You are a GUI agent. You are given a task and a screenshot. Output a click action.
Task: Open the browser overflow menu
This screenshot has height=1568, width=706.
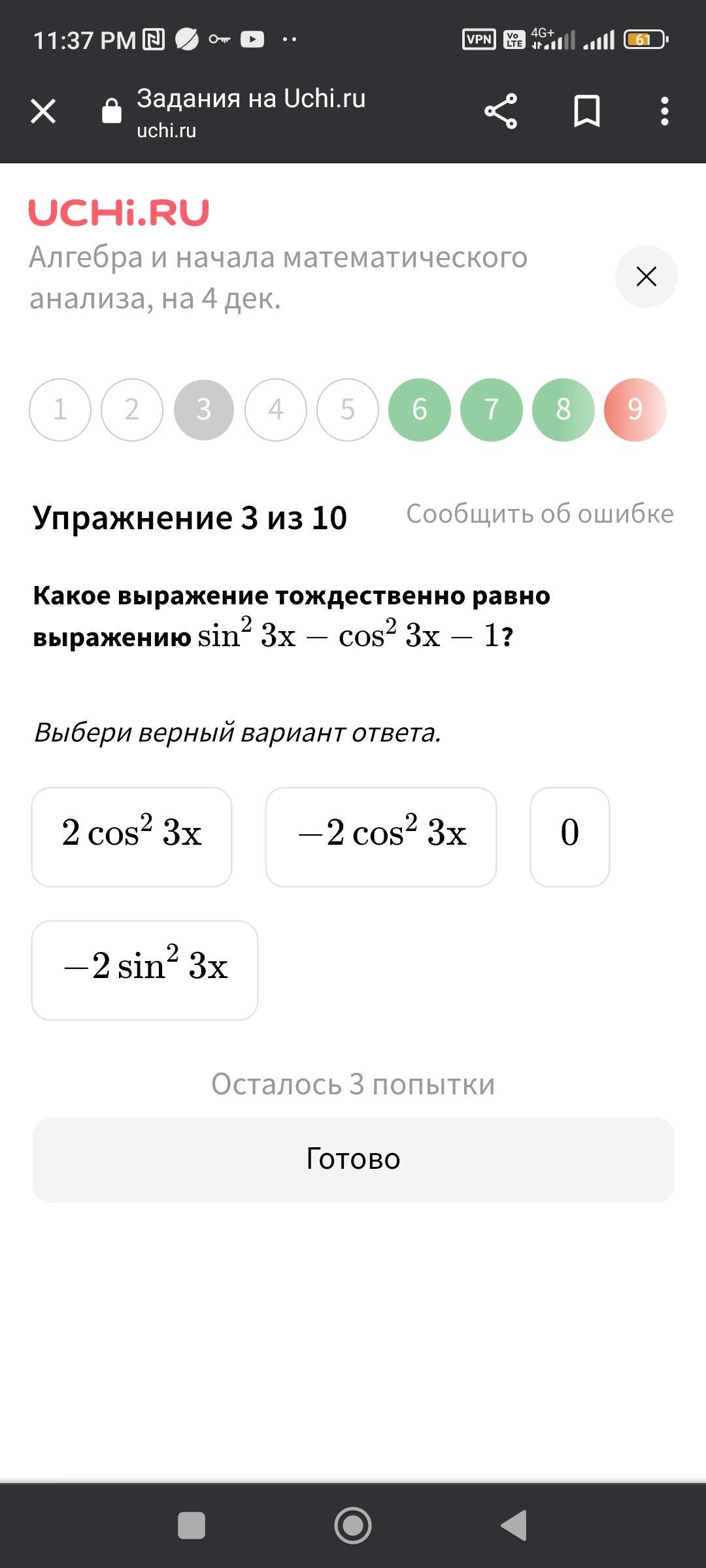click(664, 111)
